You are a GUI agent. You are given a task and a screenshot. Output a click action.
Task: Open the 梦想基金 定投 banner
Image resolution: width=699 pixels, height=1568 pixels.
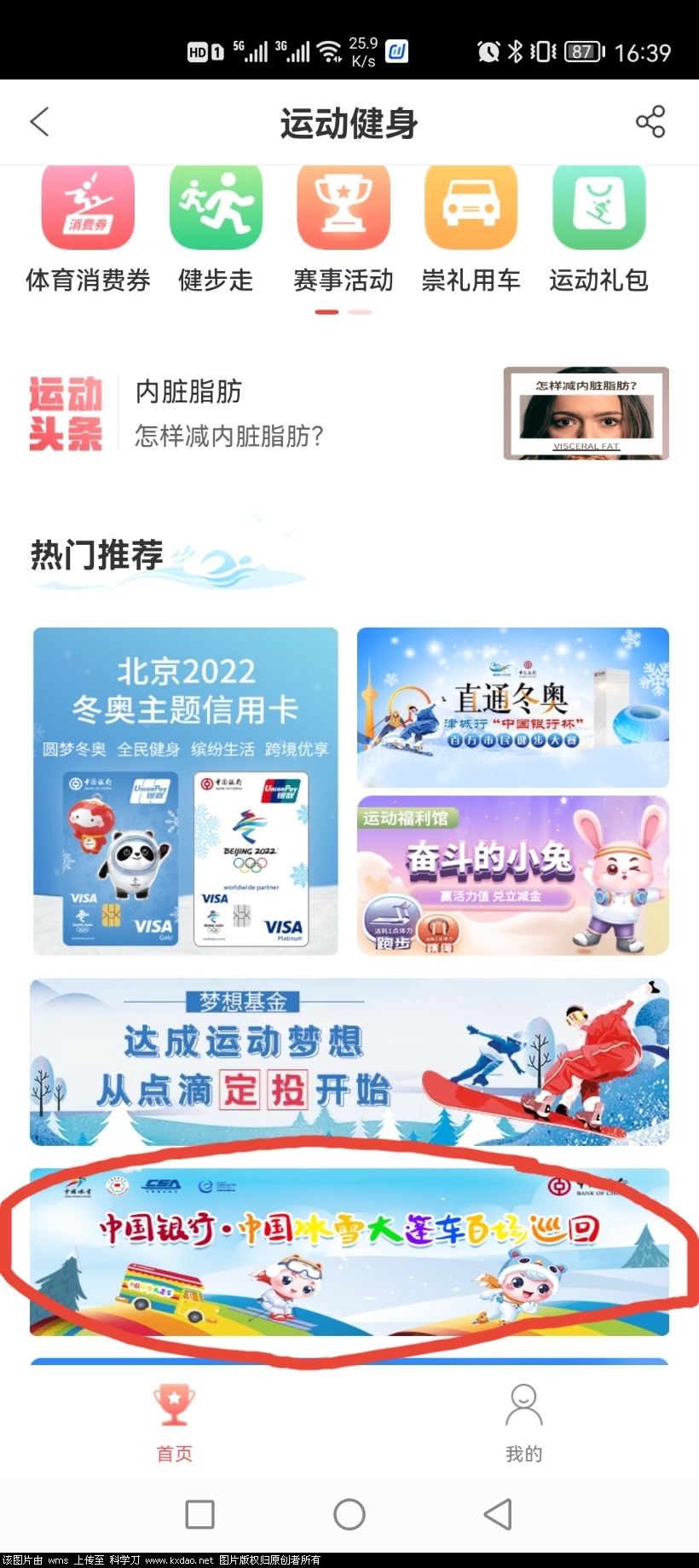point(349,1061)
